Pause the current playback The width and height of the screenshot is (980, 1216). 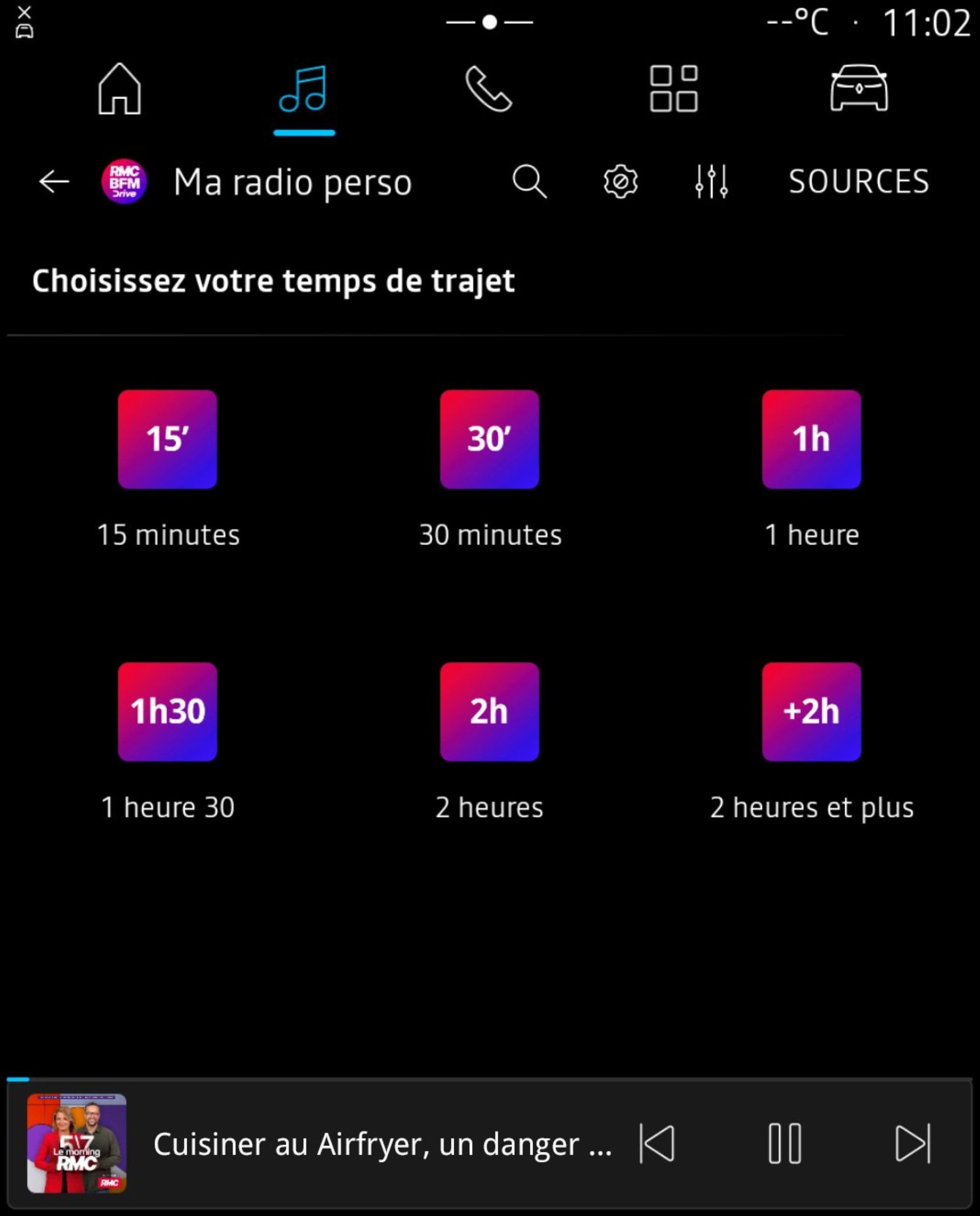point(785,1144)
